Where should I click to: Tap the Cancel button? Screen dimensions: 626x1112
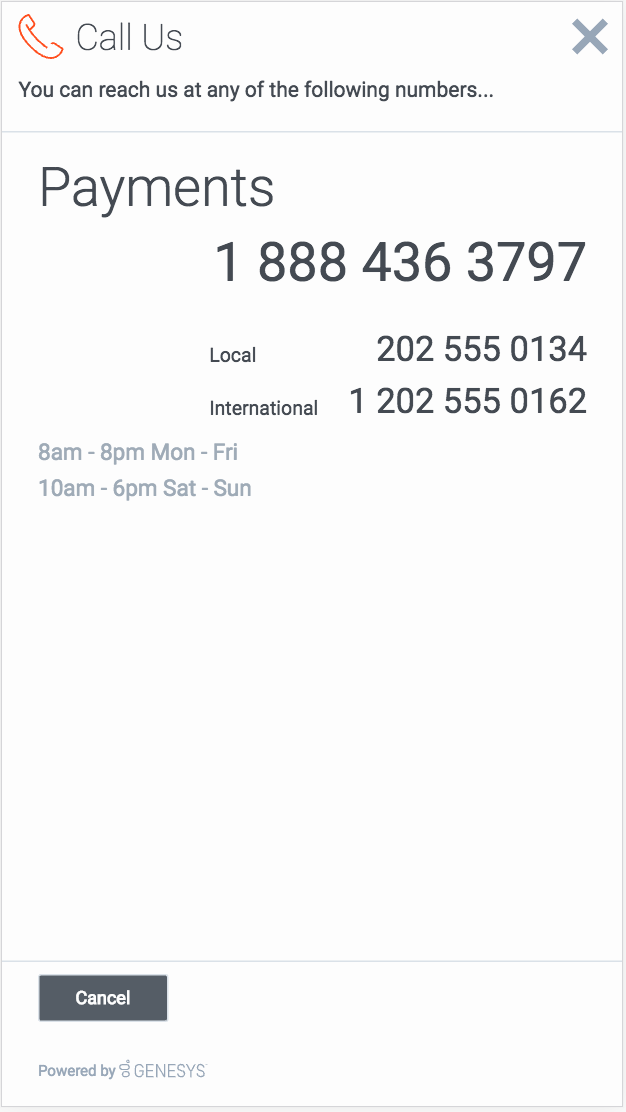click(x=103, y=997)
